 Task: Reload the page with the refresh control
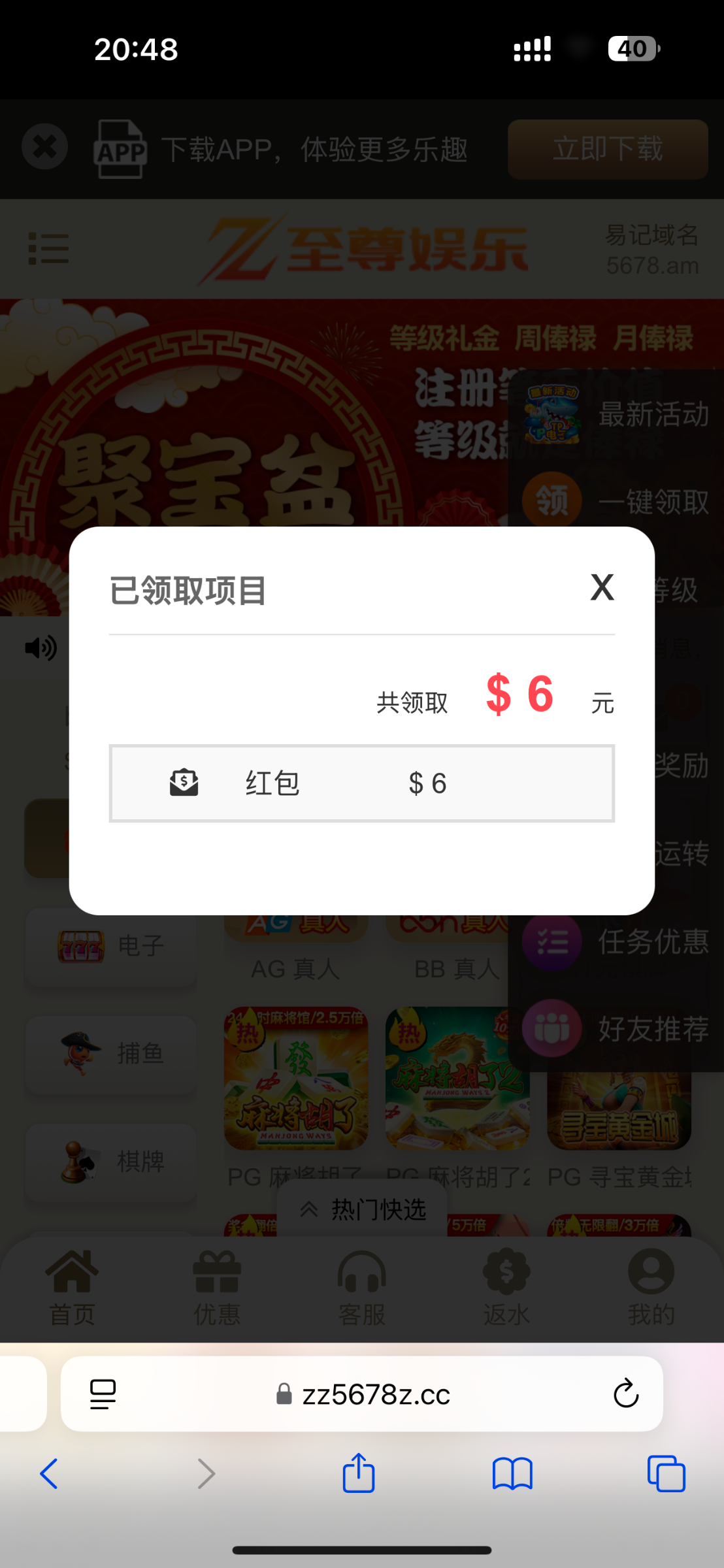pyautogui.click(x=626, y=1394)
